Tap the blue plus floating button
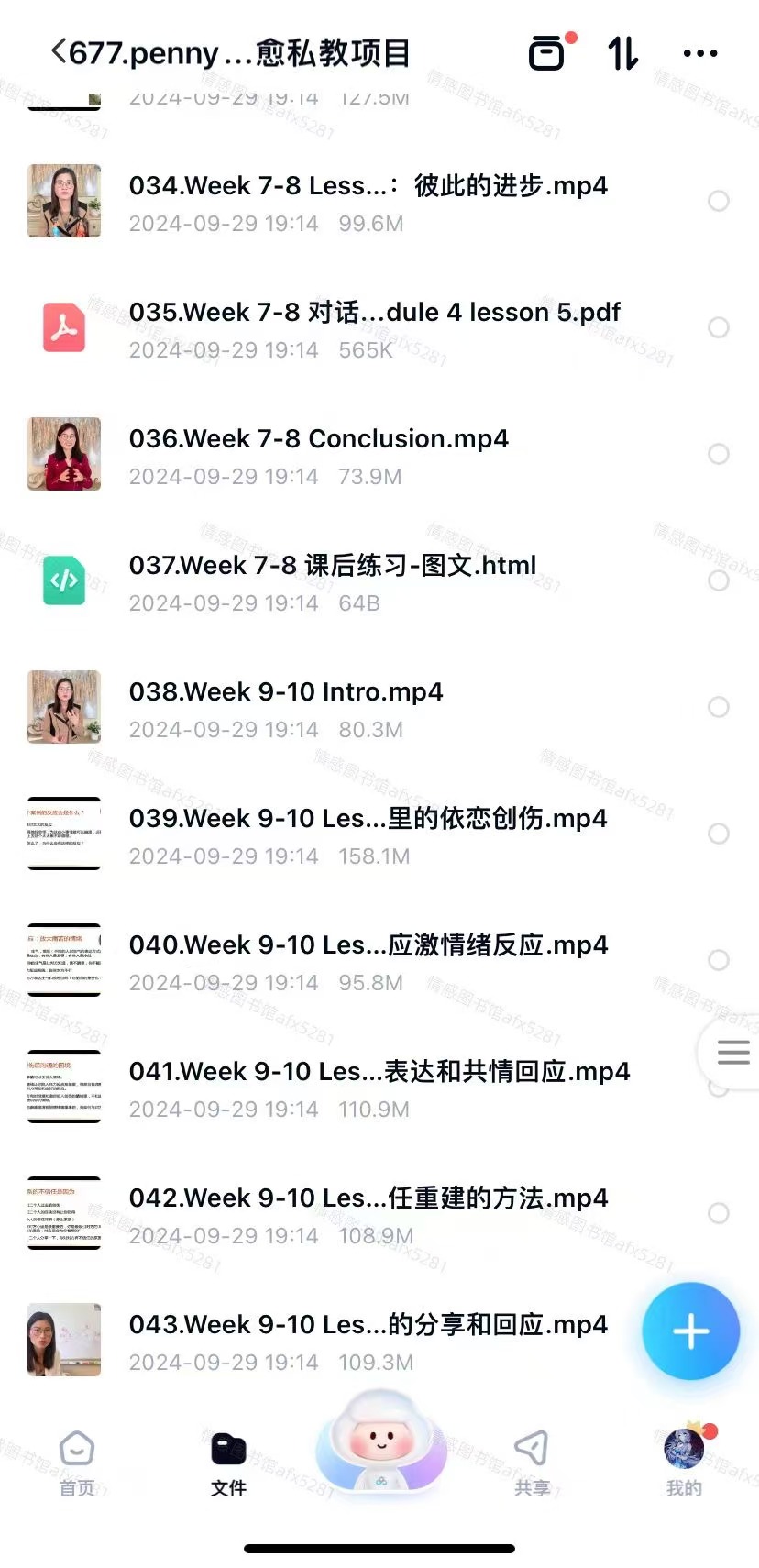The height and width of the screenshot is (1568, 759). coord(690,1331)
